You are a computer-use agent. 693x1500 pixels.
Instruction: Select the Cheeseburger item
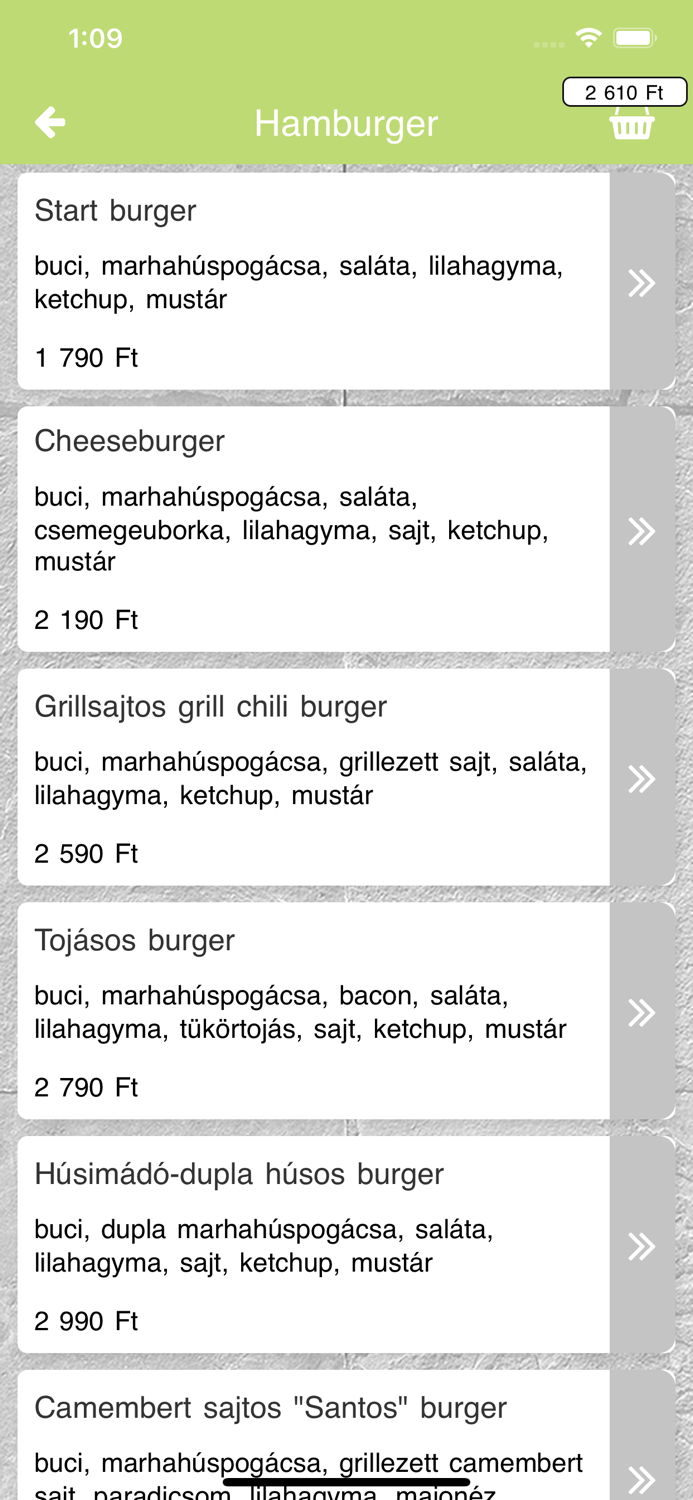pyautogui.click(x=313, y=529)
